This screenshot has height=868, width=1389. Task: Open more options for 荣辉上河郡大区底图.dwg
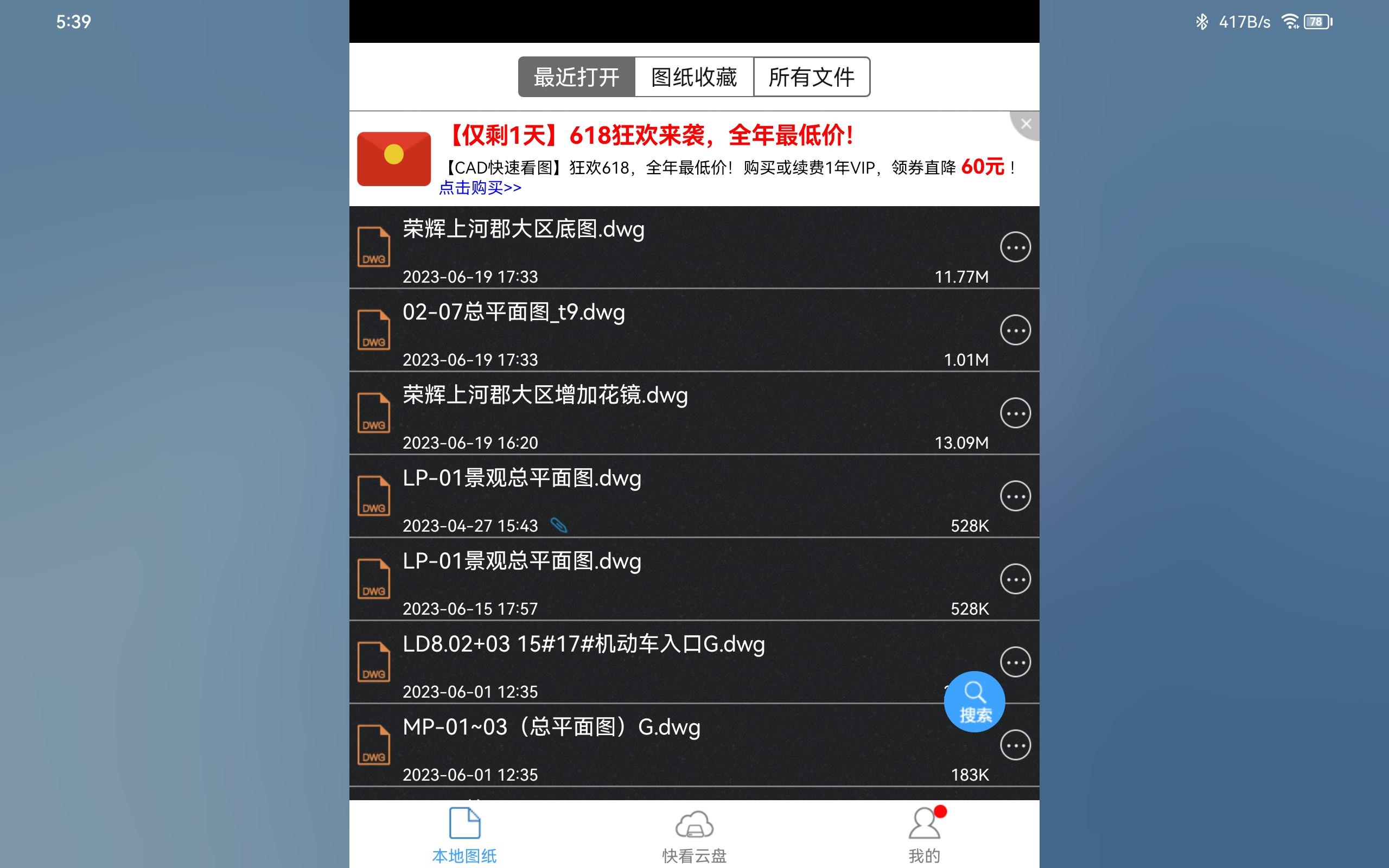tap(1015, 247)
